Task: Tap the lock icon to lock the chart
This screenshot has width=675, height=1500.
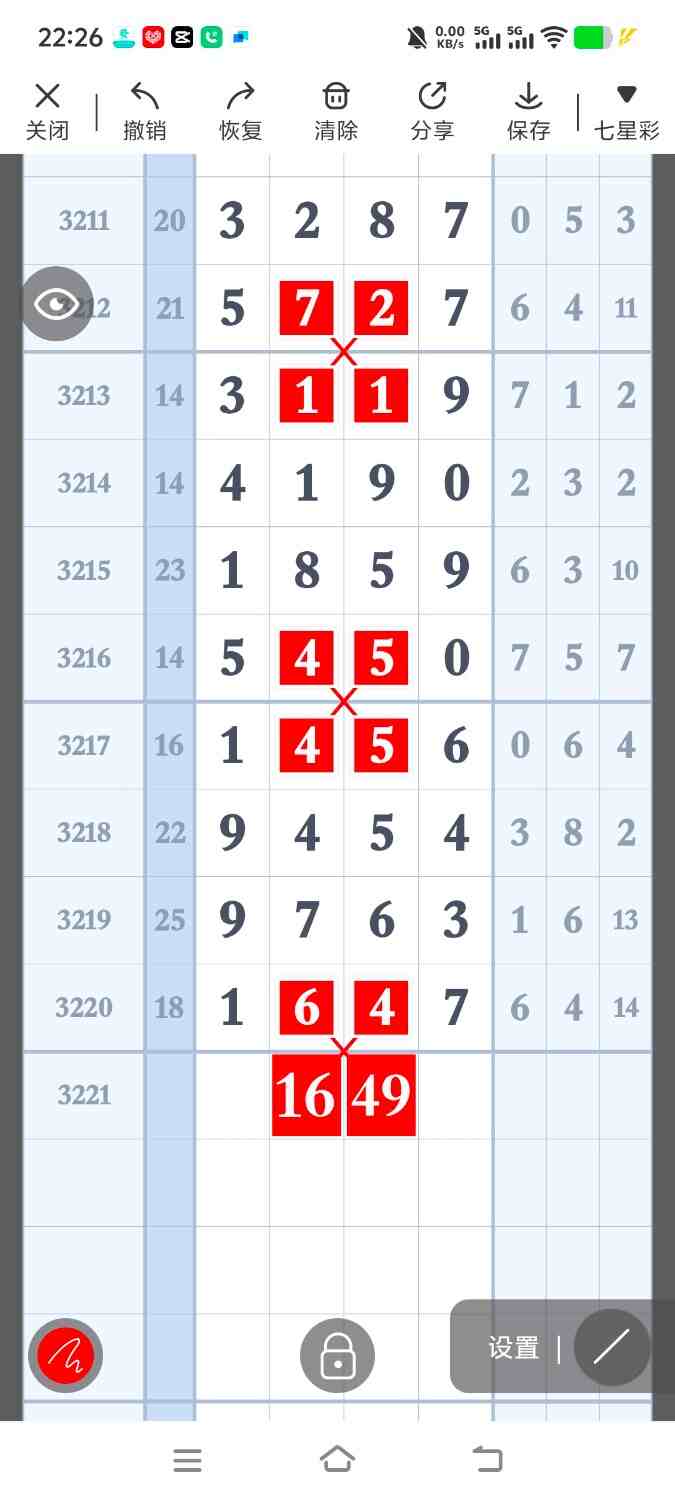Action: pos(337,1356)
